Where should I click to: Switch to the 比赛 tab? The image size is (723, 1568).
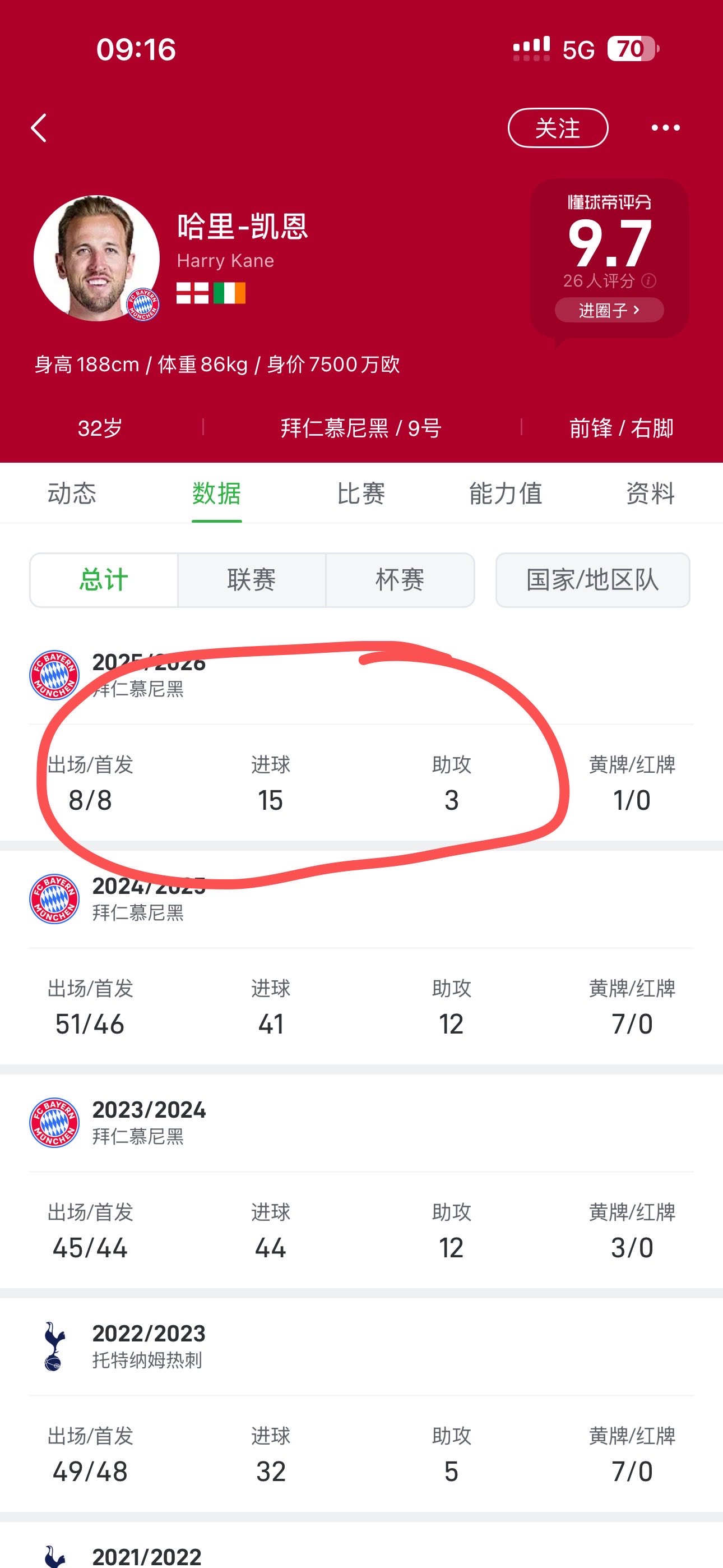[x=361, y=493]
